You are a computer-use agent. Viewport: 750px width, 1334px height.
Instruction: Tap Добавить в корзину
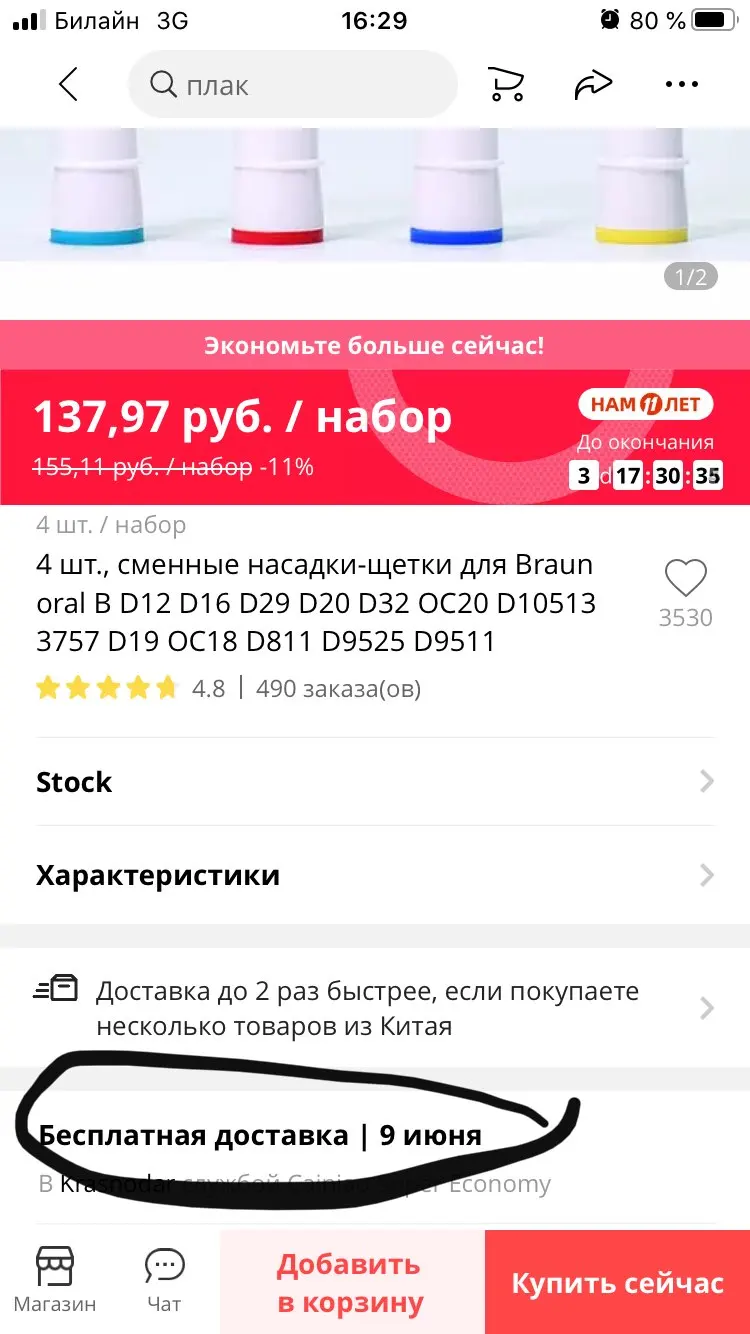click(351, 1283)
